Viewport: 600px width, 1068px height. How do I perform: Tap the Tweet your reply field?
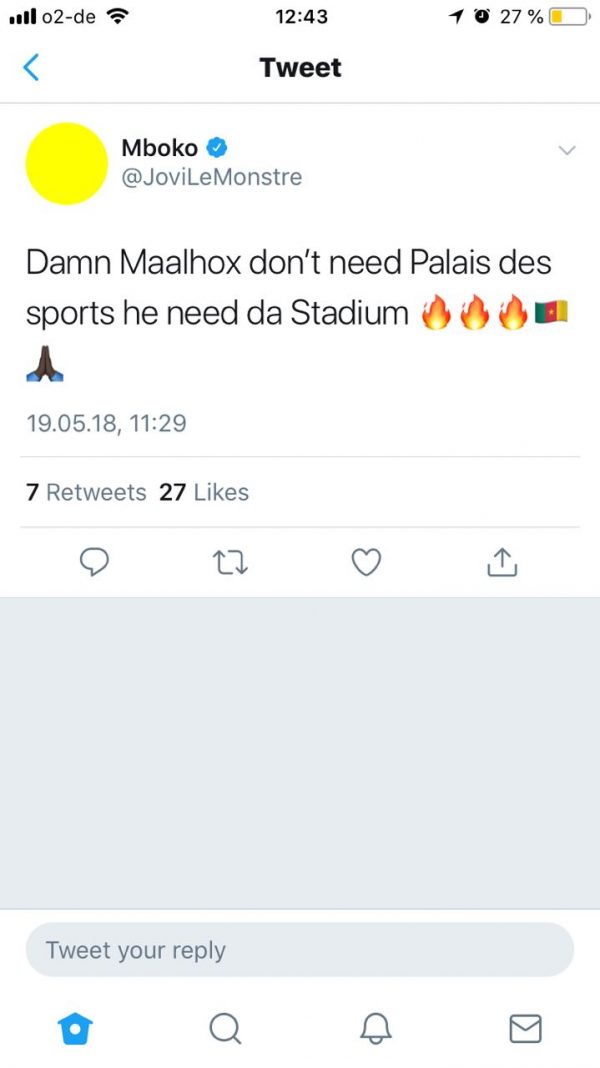point(300,950)
